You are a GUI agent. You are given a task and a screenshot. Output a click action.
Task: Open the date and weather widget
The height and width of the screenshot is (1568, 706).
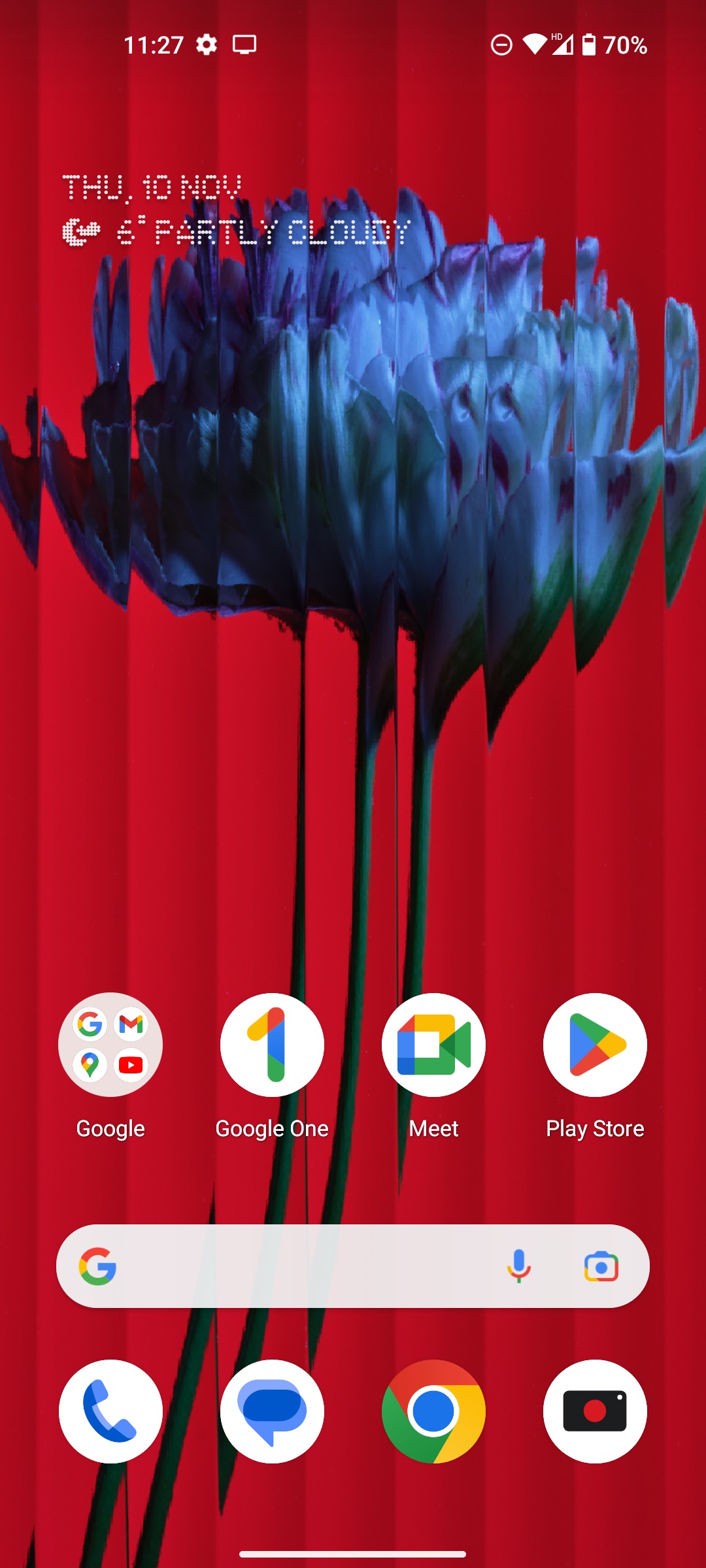click(235, 210)
